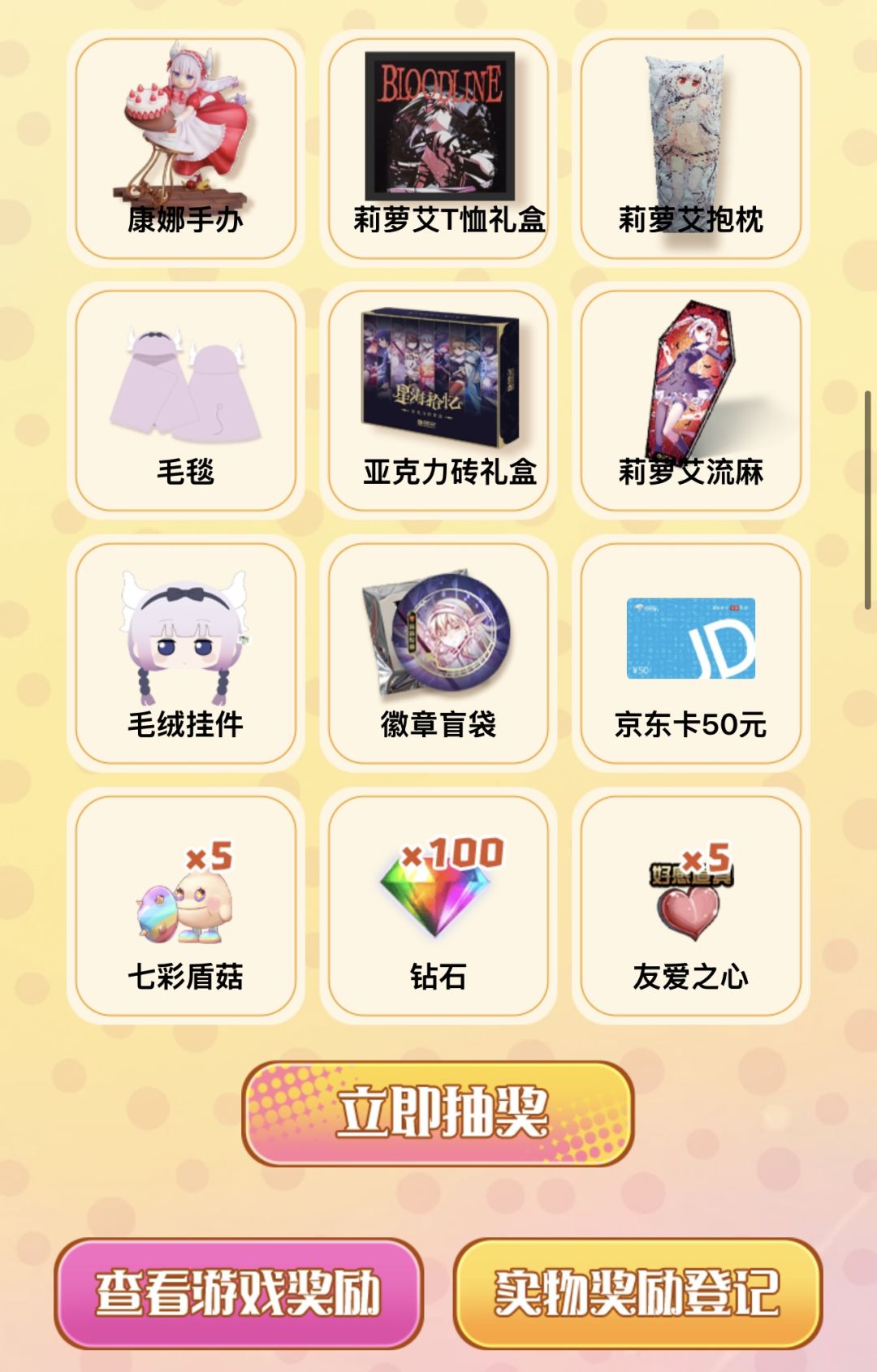
Task: Click the 莉萝艾流麻 coffin-shaped prize icon
Action: [x=694, y=378]
